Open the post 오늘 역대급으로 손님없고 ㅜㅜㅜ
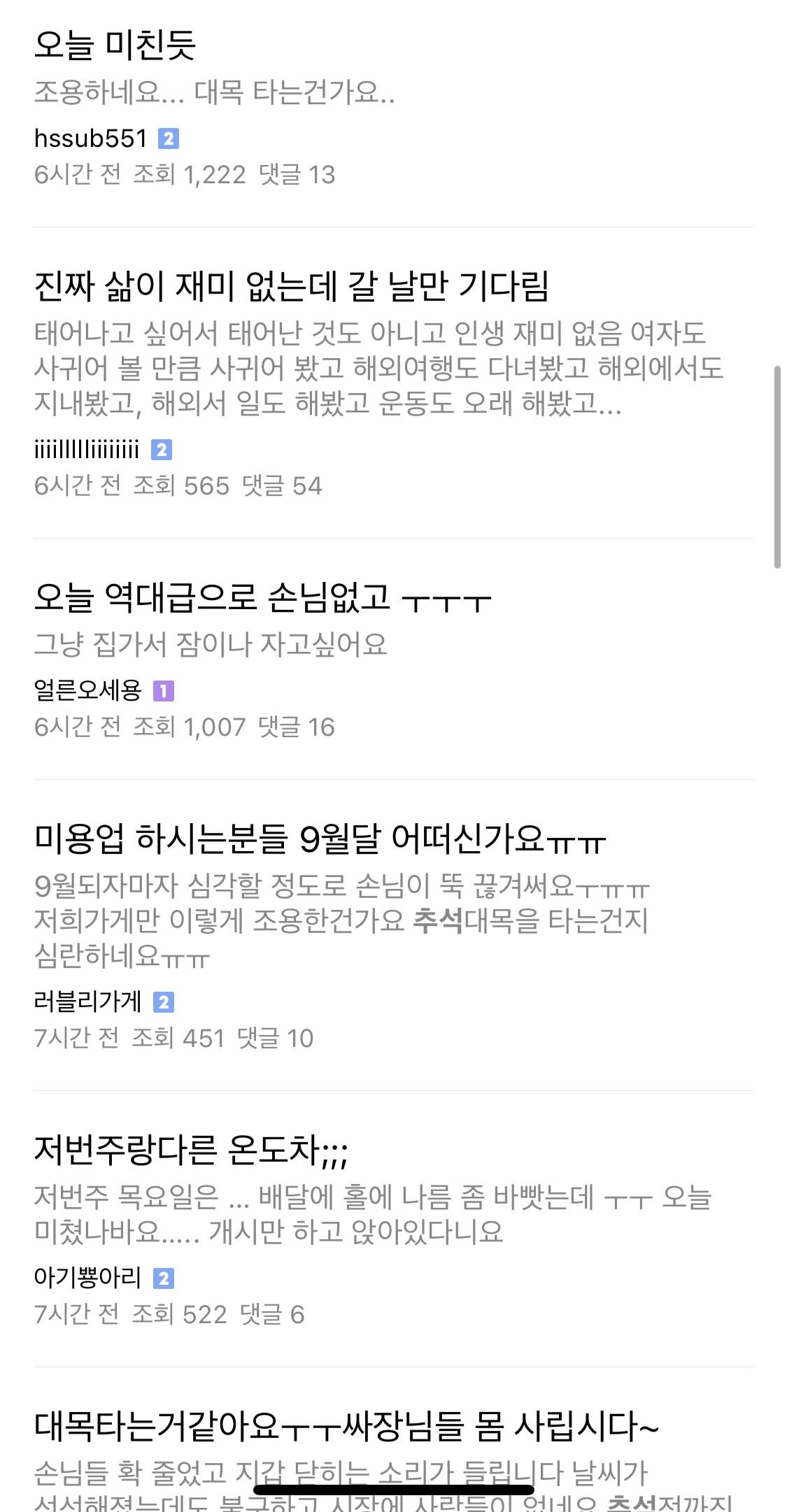The width and height of the screenshot is (787, 1512). click(x=262, y=599)
